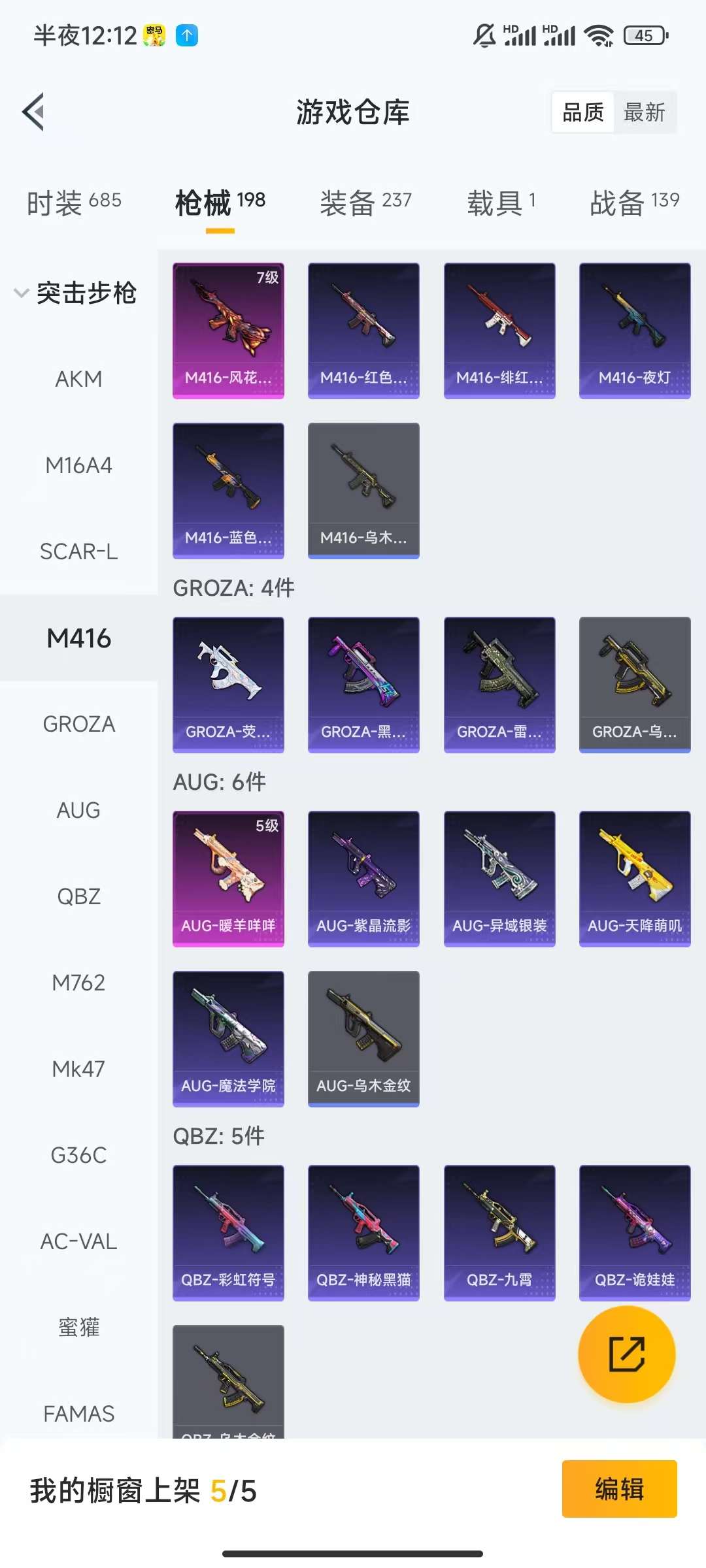Switch to the 装备 tab
This screenshot has width=706, height=1568.
[x=365, y=202]
